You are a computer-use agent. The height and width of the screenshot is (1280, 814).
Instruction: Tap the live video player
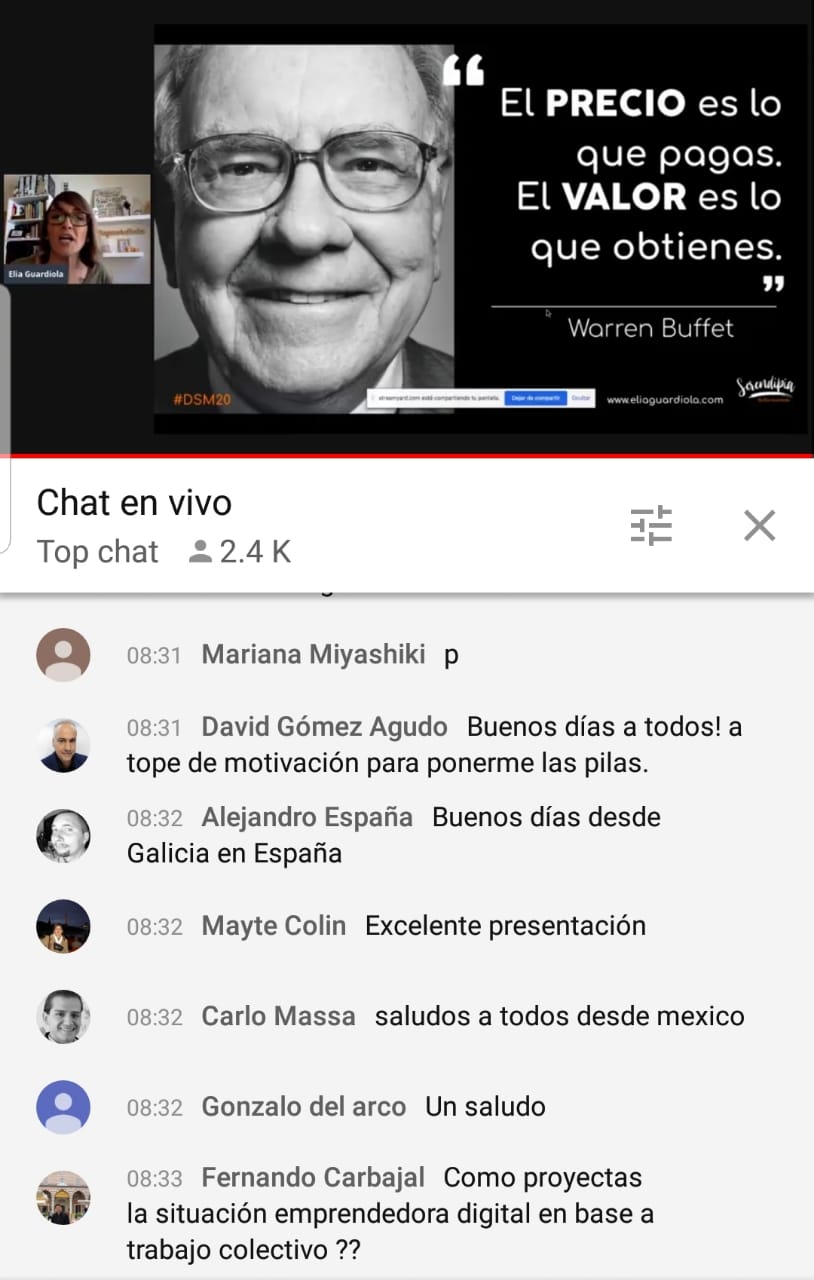click(407, 229)
